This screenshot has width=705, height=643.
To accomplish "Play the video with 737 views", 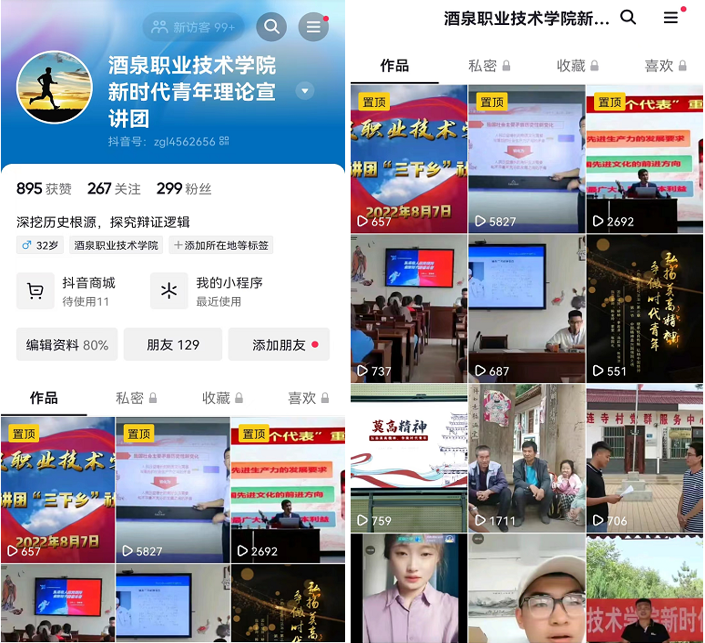I will [408, 309].
